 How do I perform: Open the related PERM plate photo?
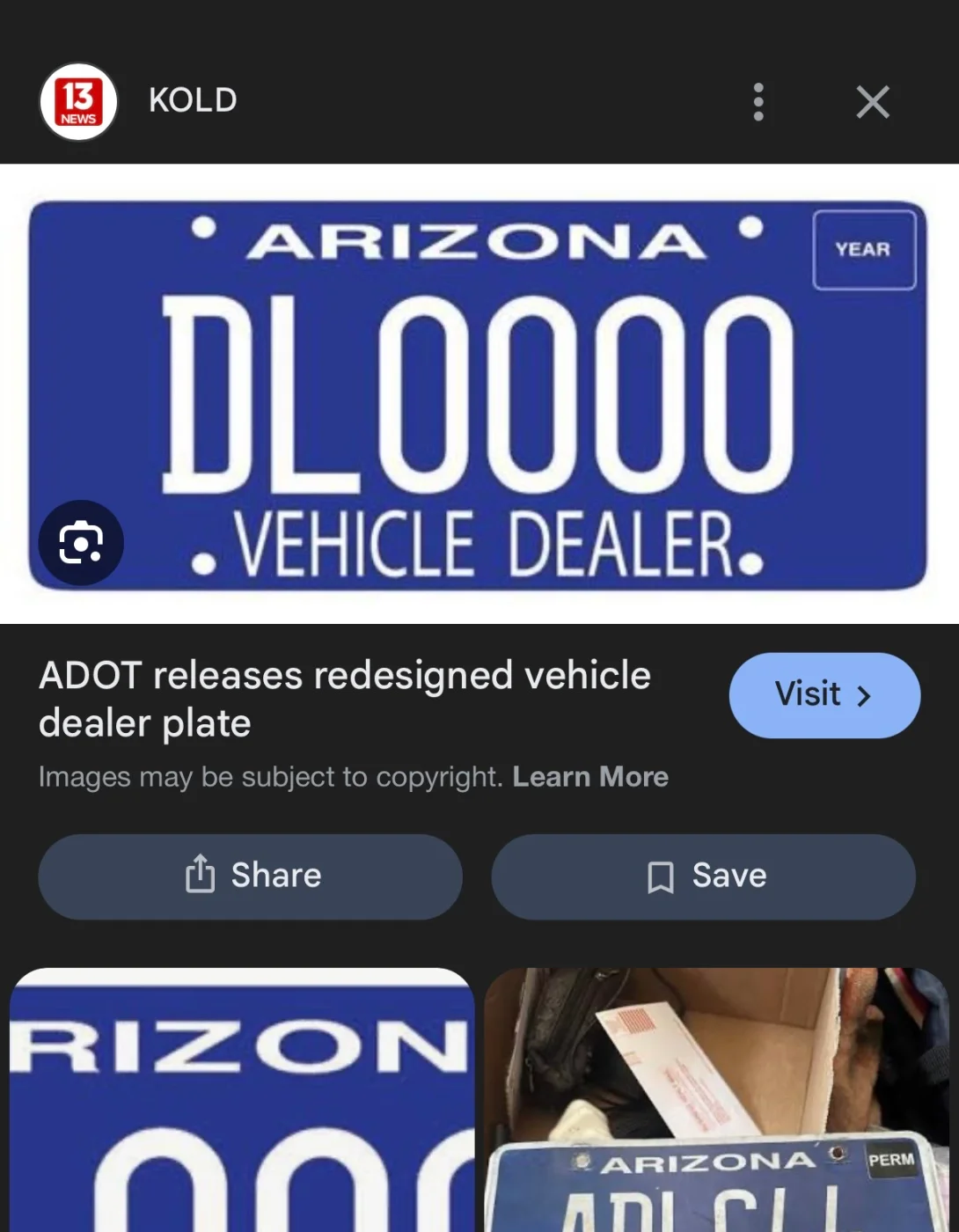[x=716, y=1100]
